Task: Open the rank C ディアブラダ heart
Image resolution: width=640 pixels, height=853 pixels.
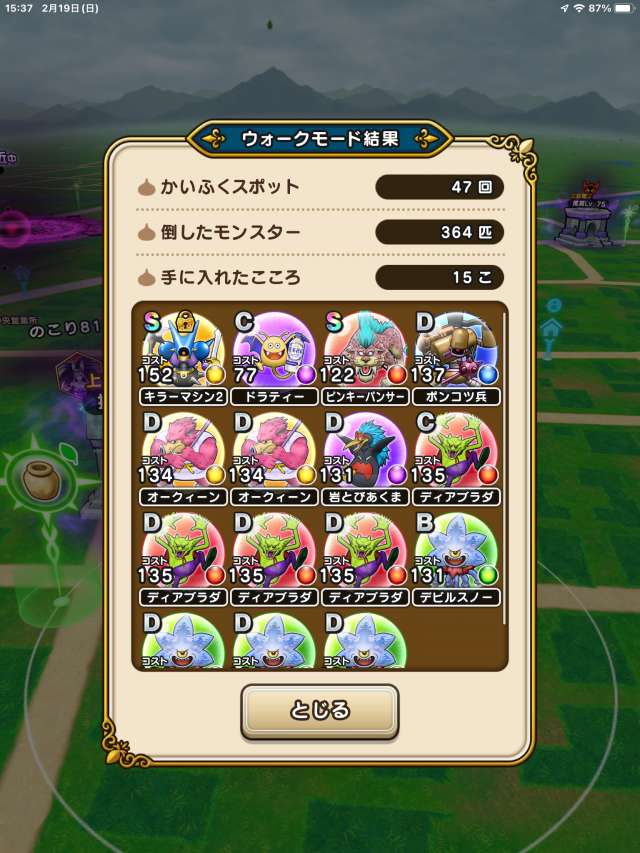Action: (x=456, y=451)
